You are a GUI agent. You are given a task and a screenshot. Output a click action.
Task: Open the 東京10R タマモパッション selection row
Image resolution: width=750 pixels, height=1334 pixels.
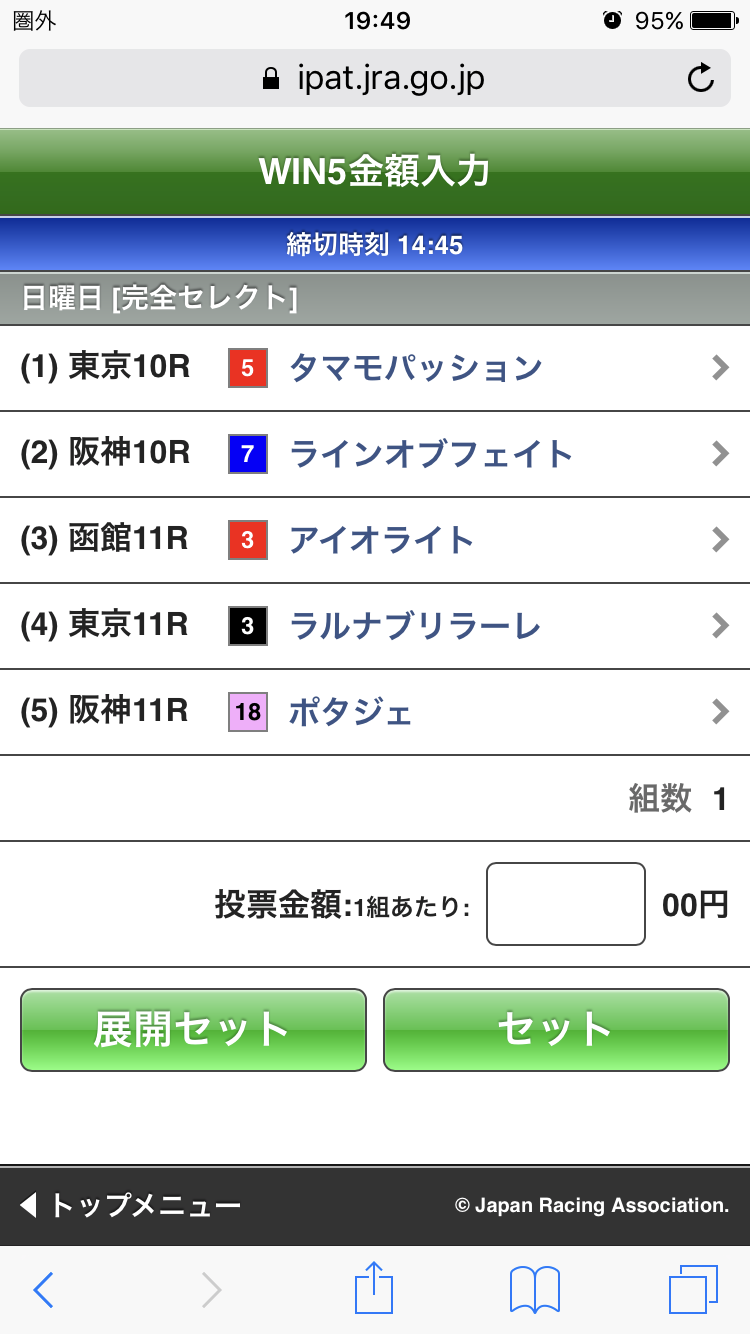pos(375,368)
